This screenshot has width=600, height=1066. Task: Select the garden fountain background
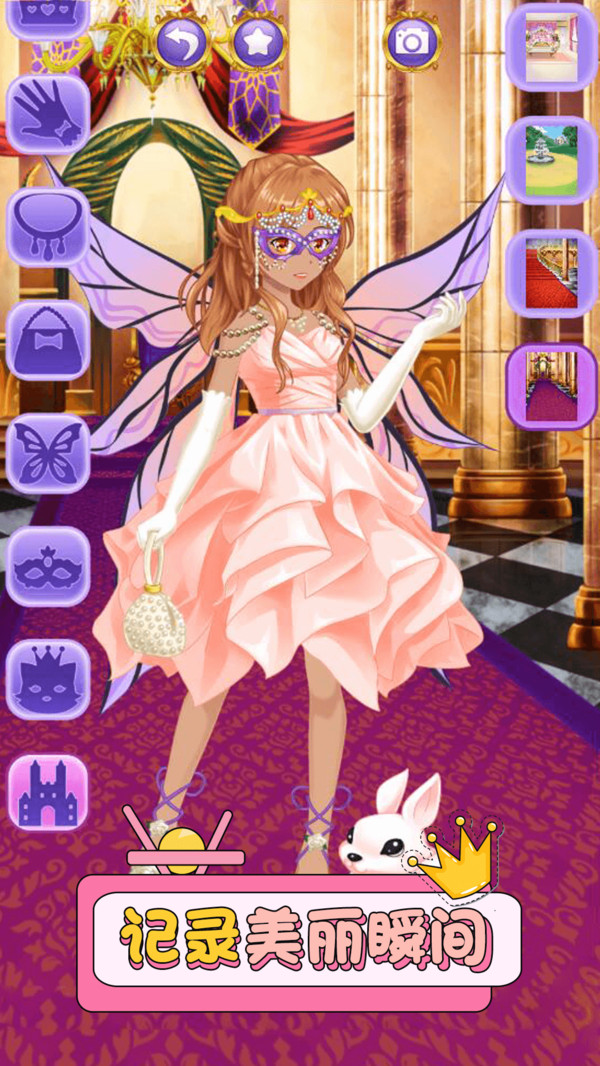(x=551, y=160)
